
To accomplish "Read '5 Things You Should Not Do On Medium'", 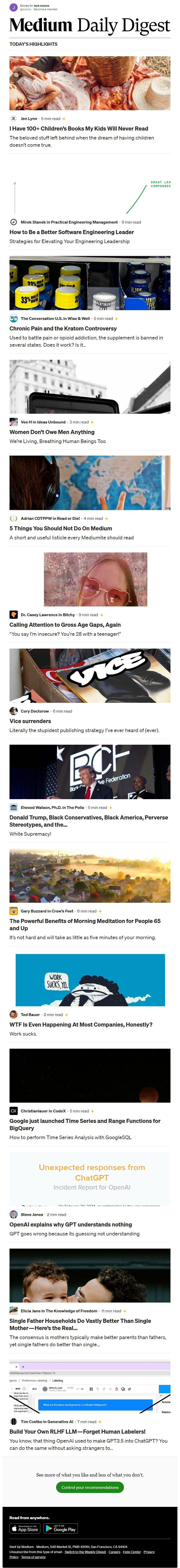I will (60, 528).
